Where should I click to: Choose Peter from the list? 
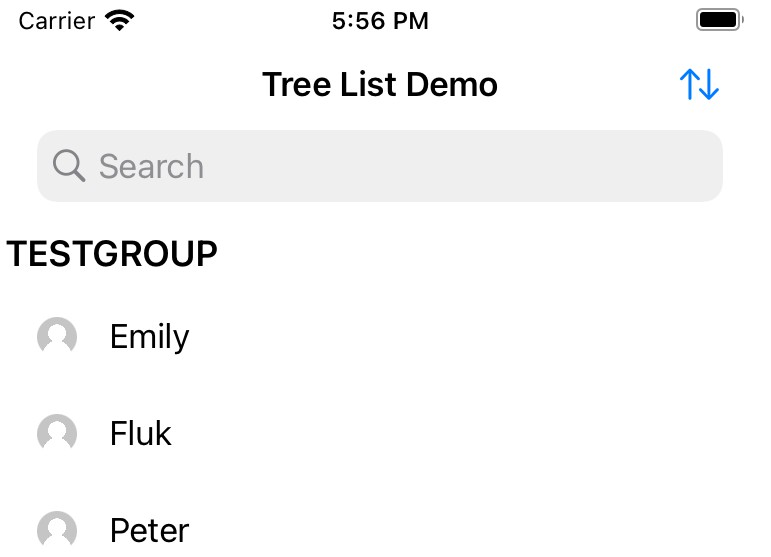click(x=149, y=530)
